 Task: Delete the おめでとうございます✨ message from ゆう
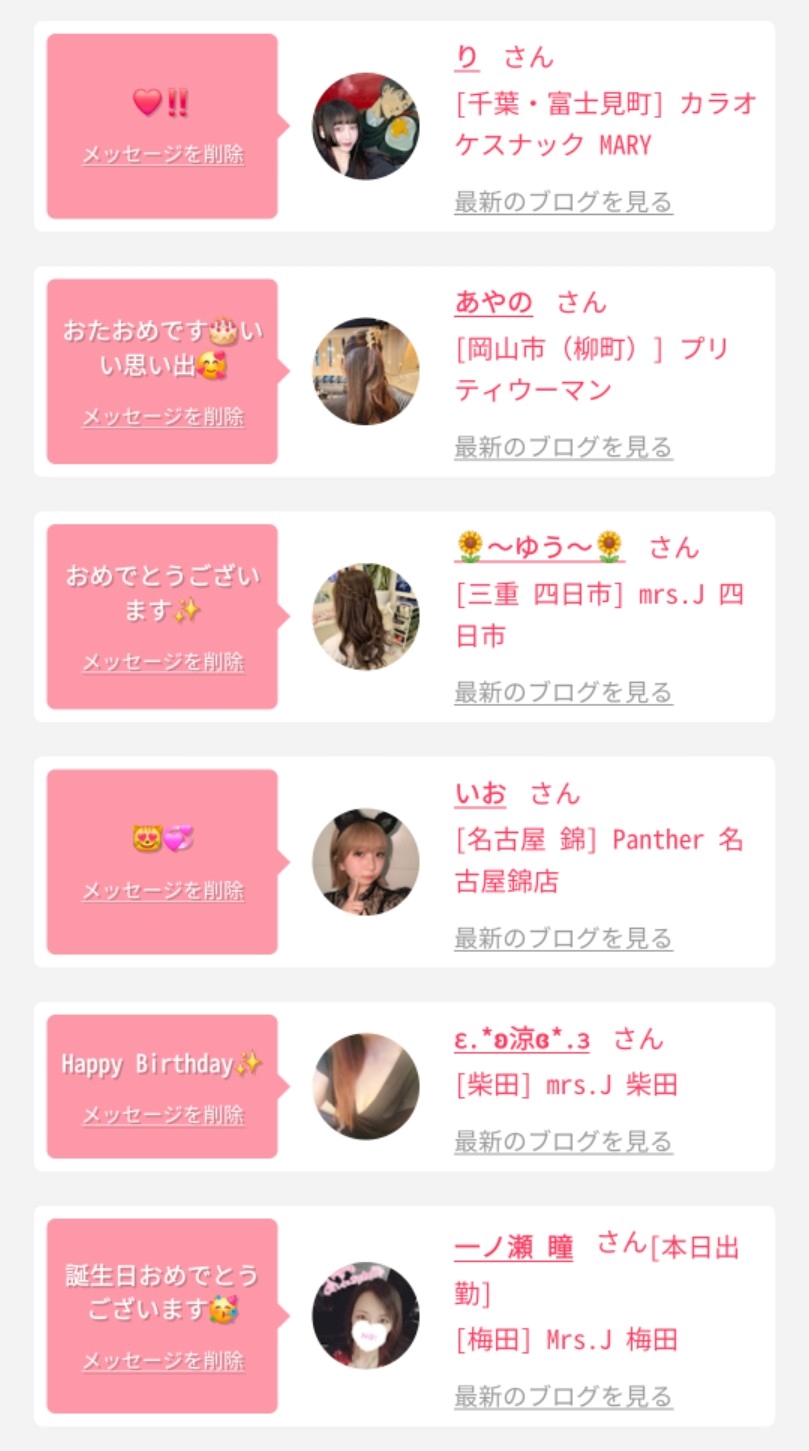pos(163,662)
